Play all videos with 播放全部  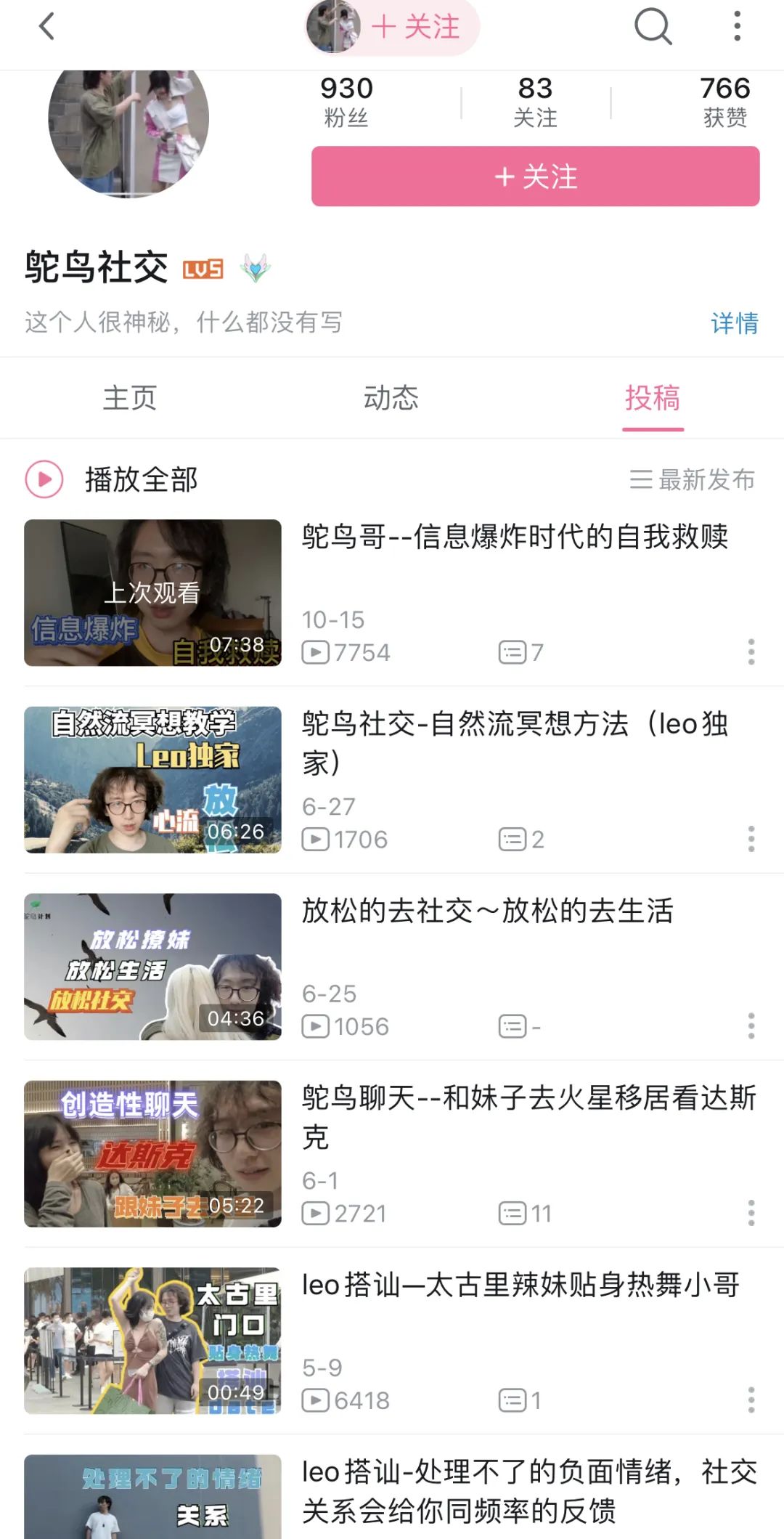click(x=113, y=480)
